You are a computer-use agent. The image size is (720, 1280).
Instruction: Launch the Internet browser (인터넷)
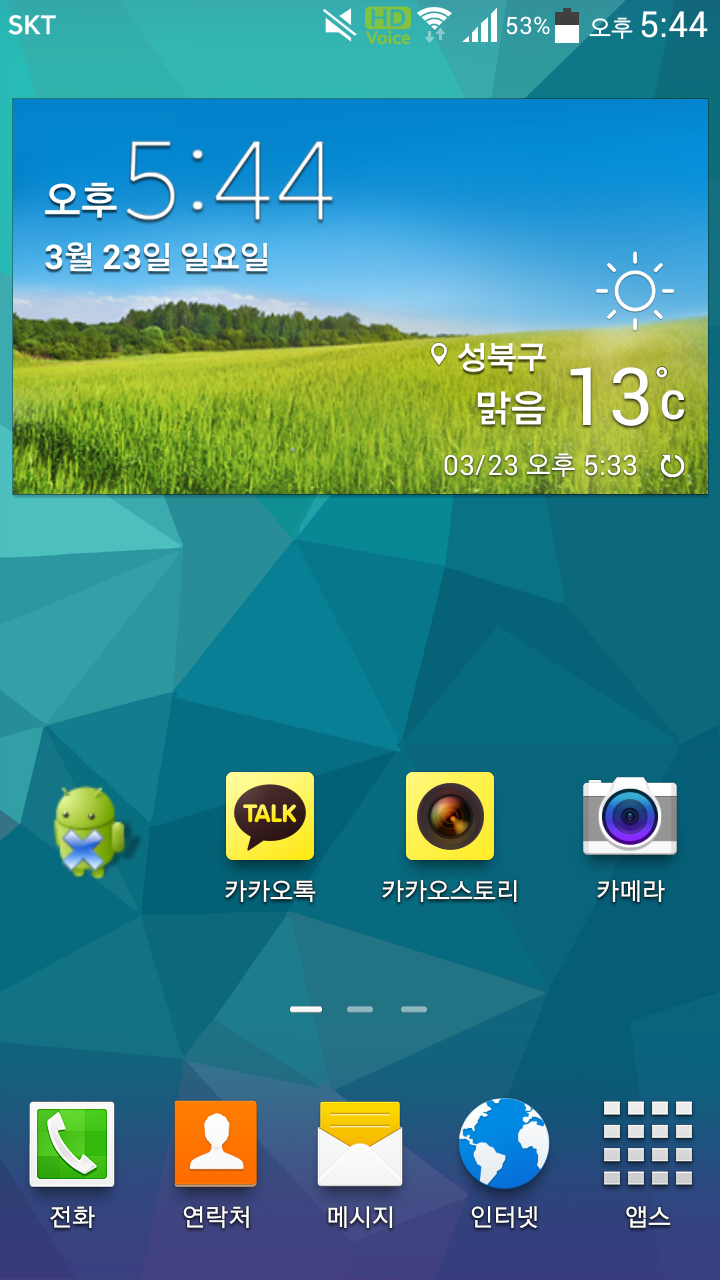pos(504,1144)
